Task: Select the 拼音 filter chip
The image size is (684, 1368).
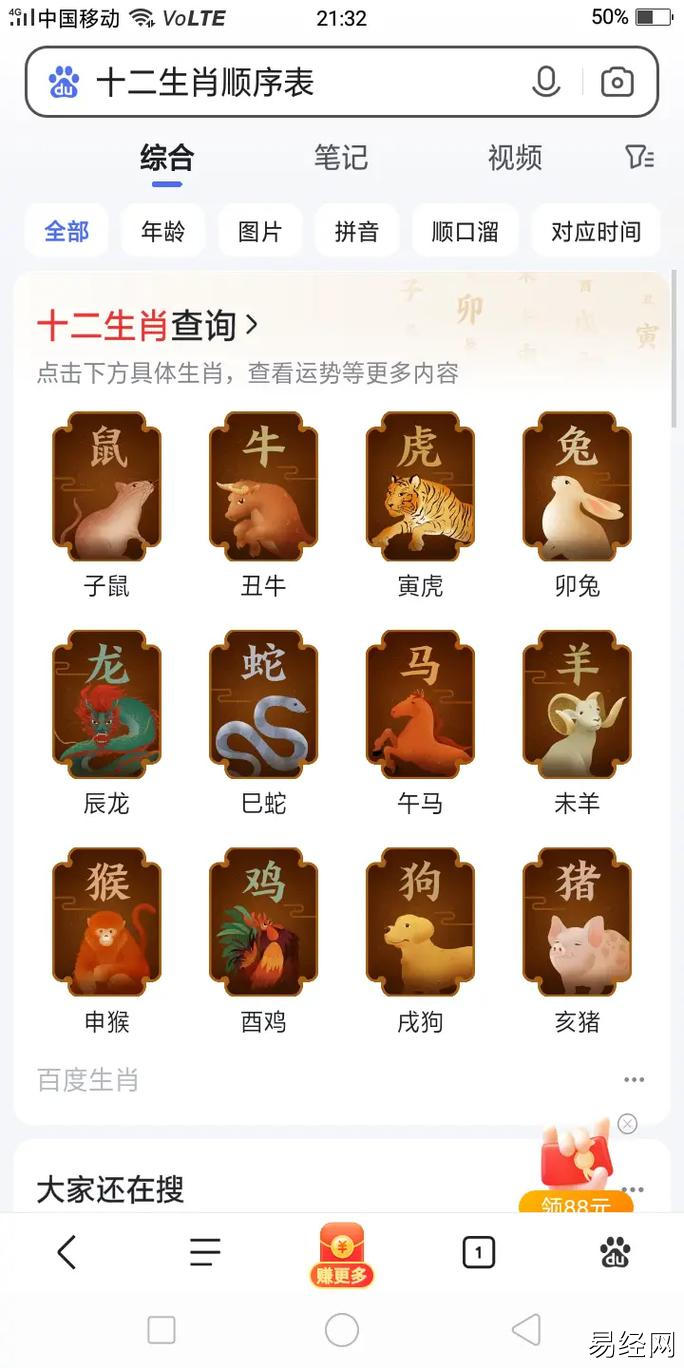Action: pyautogui.click(x=356, y=232)
